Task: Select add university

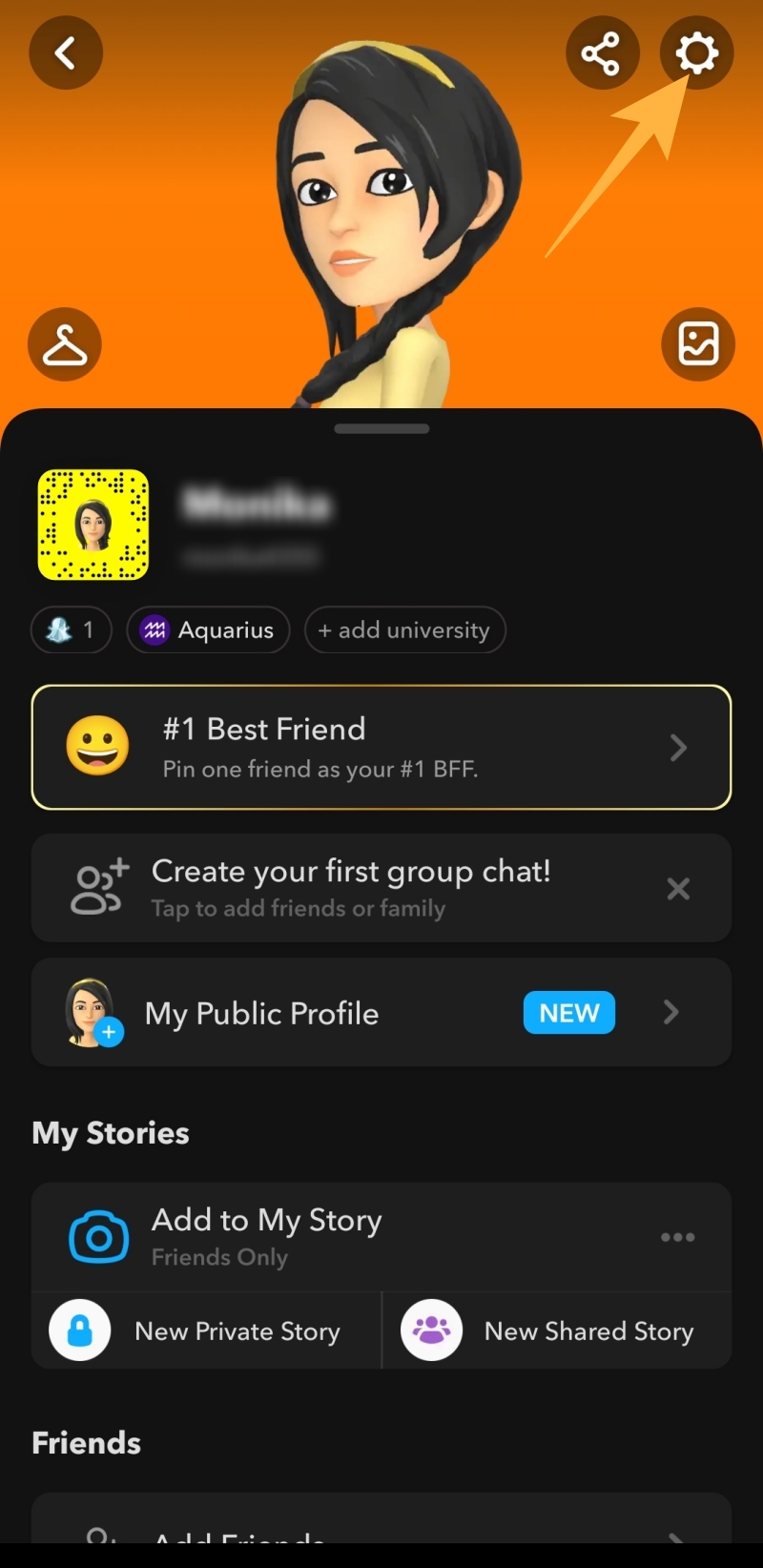Action: (404, 629)
